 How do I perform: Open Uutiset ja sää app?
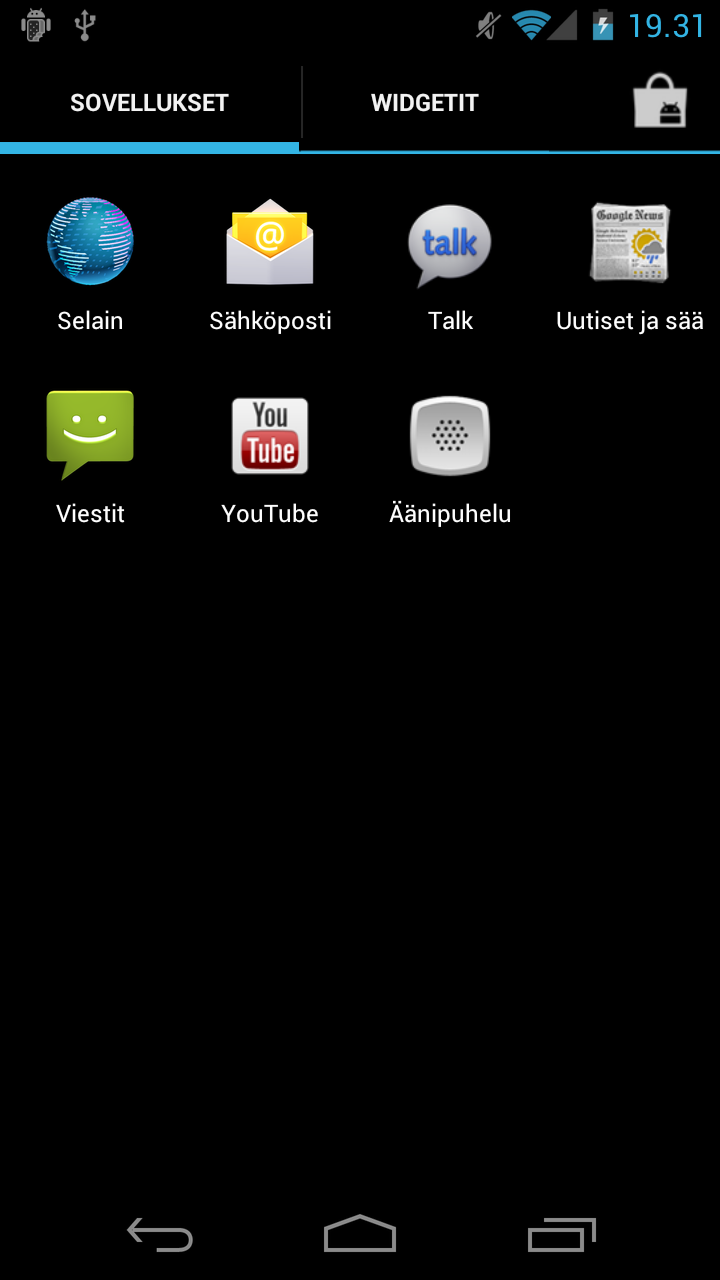[x=630, y=264]
